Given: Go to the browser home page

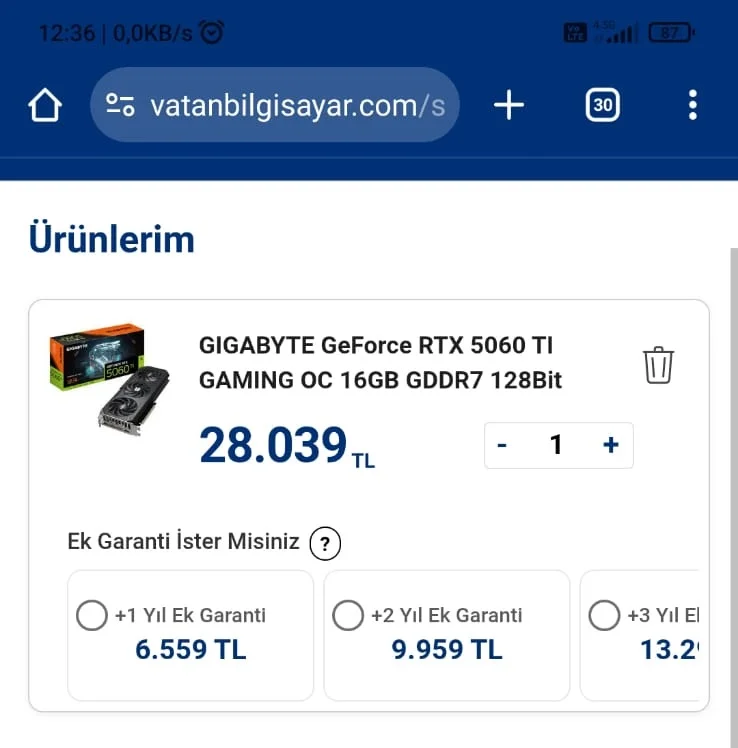Looking at the screenshot, I should (45, 105).
